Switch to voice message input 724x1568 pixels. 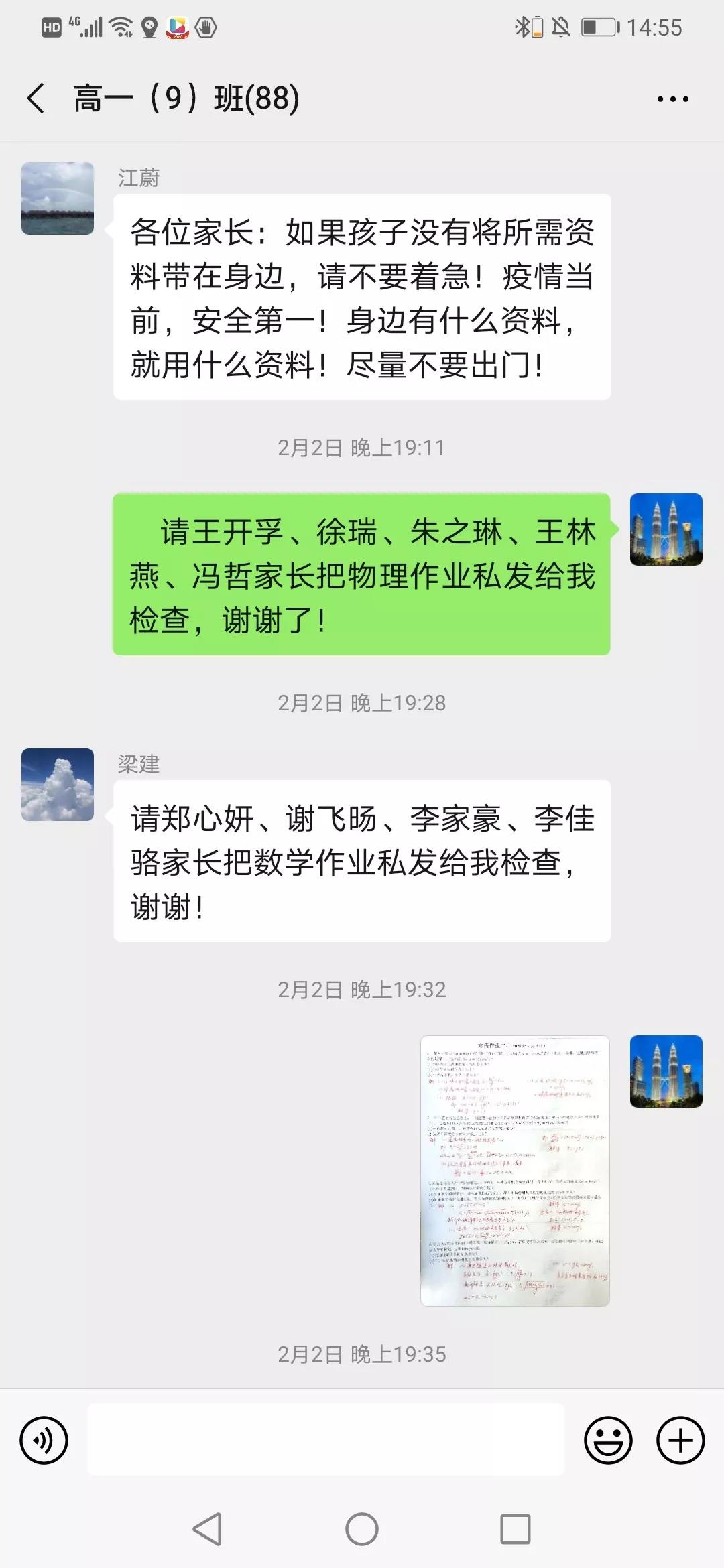(44, 1440)
